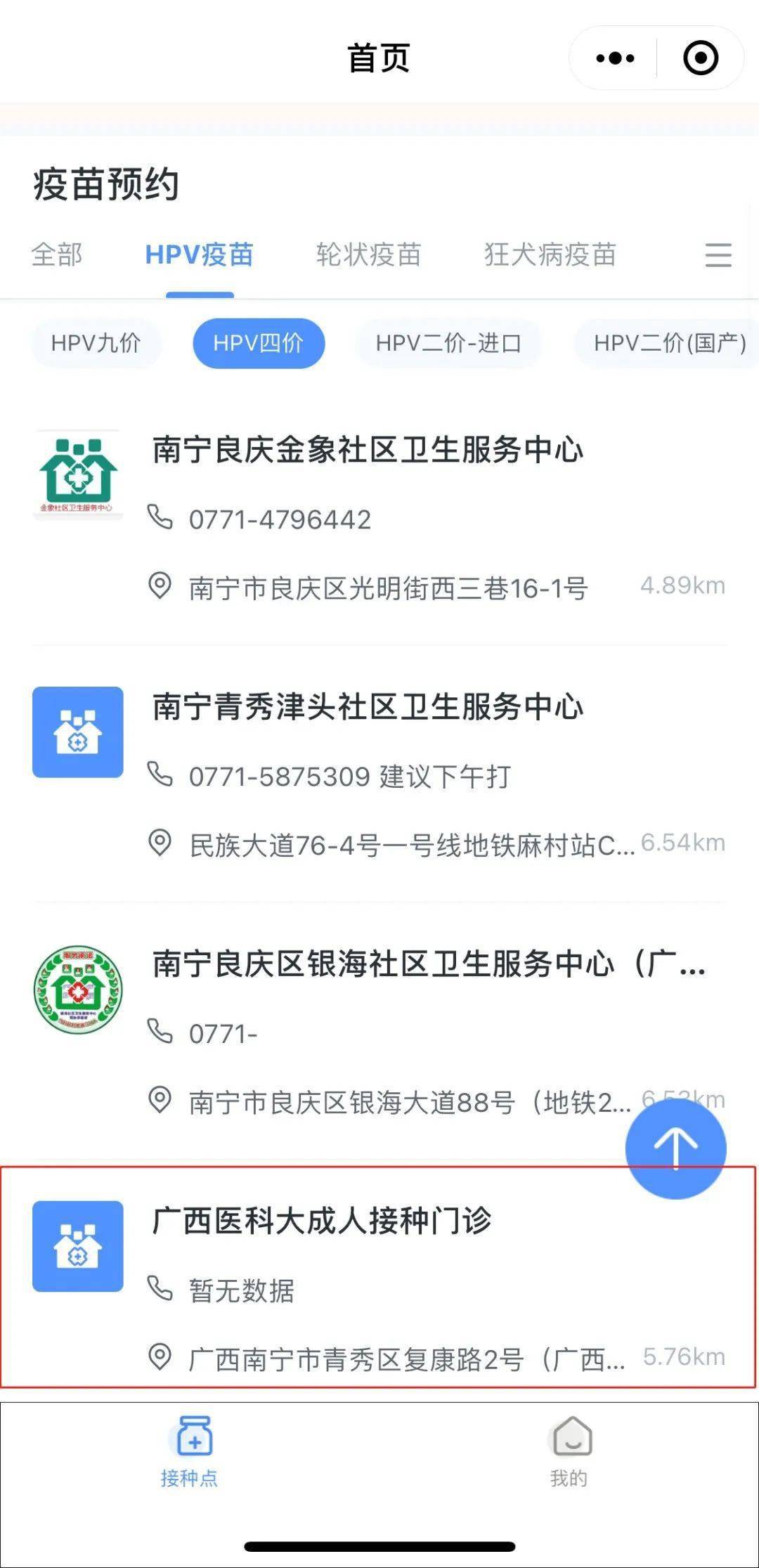The width and height of the screenshot is (759, 1568).
Task: Tap the back-to-top arrow button
Action: click(x=675, y=1148)
